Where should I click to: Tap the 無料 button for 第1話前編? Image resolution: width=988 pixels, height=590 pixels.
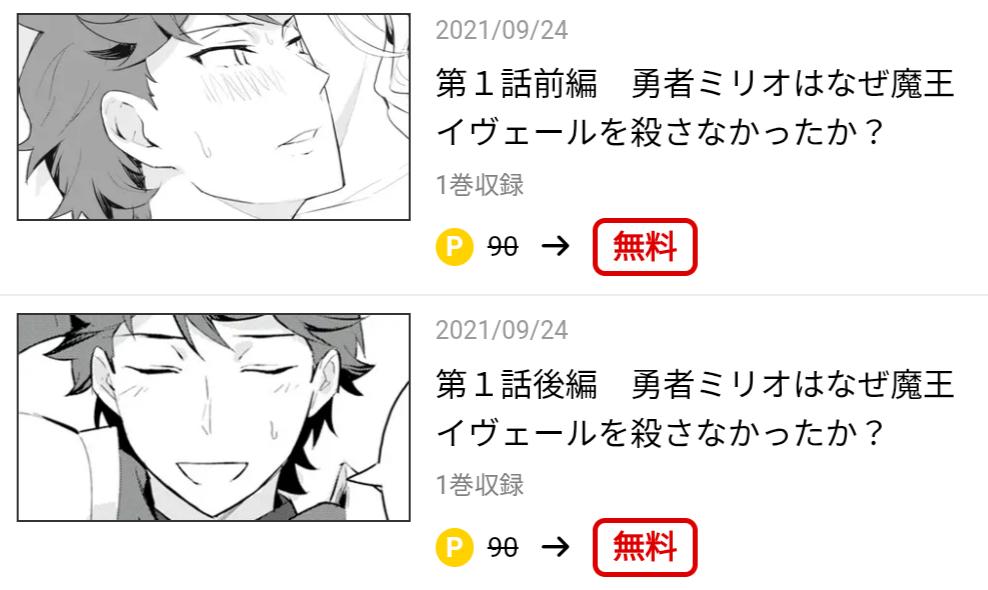point(644,246)
